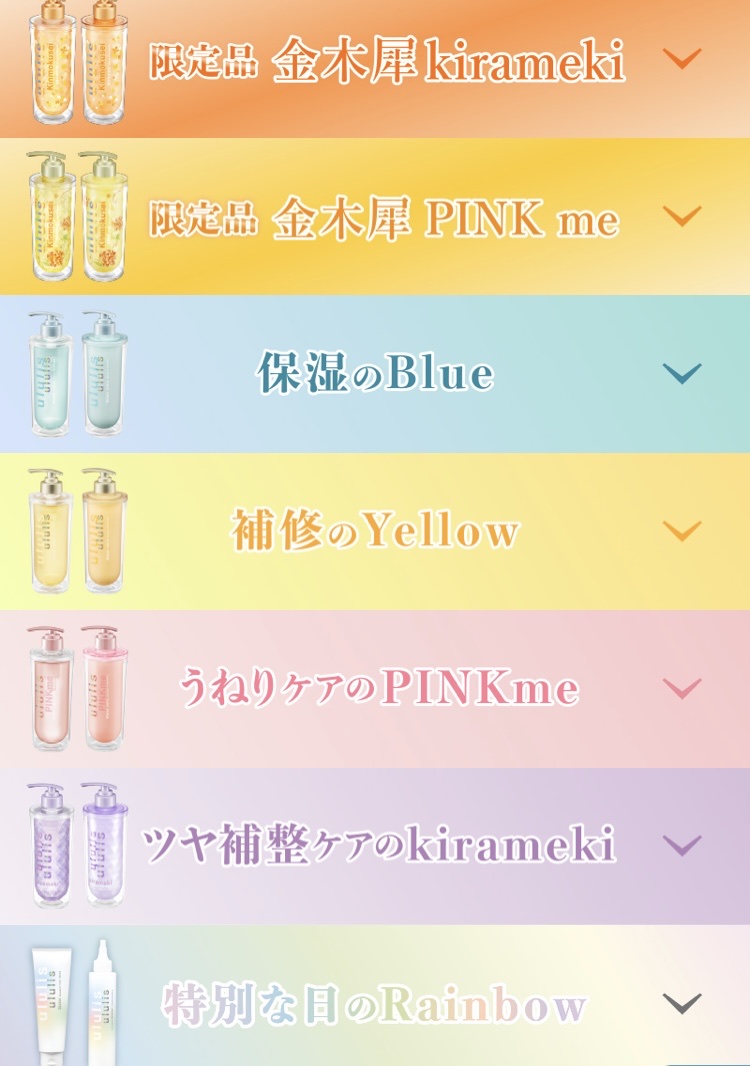The height and width of the screenshot is (1066, 750).
Task: Expand the うねりケアのPINKme row
Action: [x=683, y=688]
